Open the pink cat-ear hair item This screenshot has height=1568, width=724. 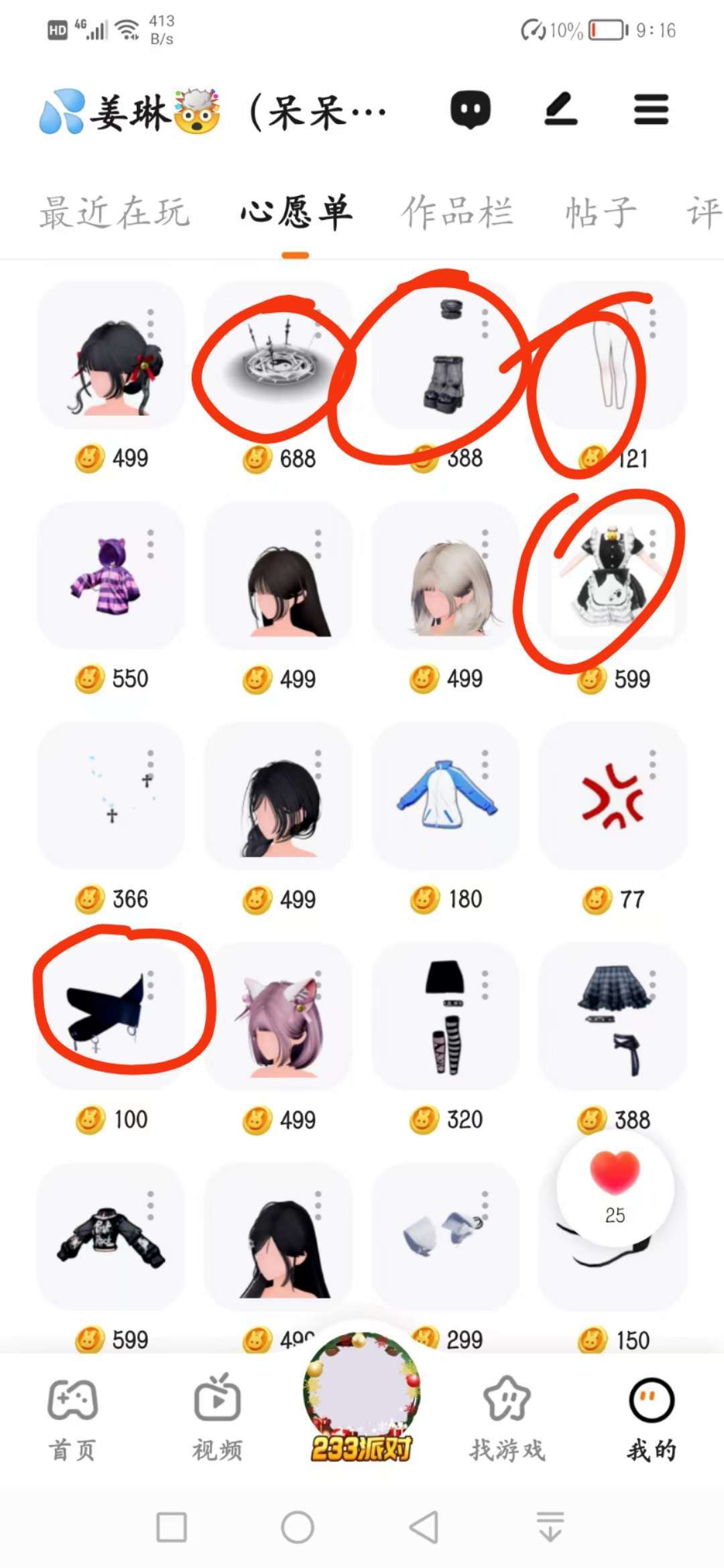[278, 1017]
